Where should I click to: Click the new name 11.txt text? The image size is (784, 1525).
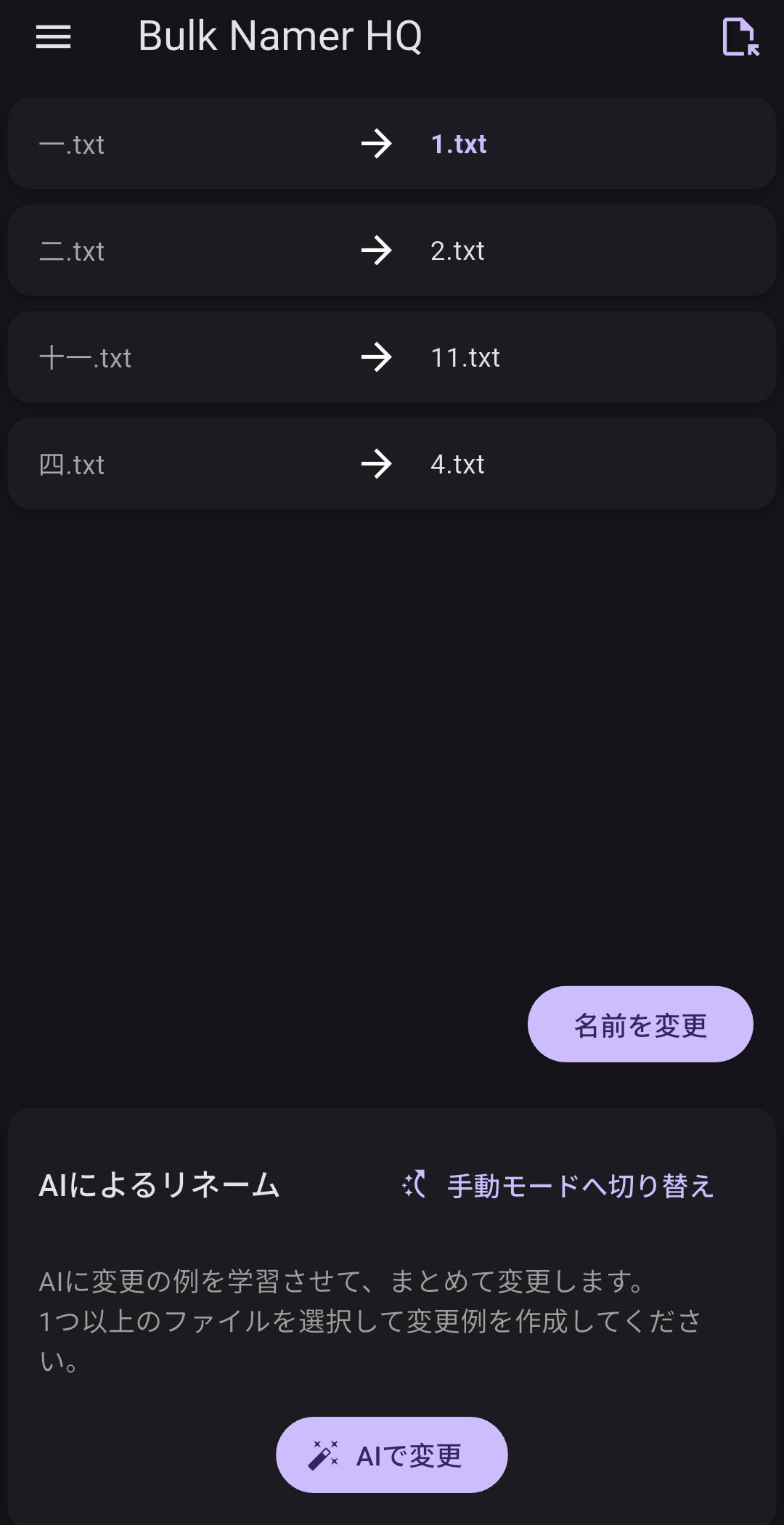tap(465, 357)
